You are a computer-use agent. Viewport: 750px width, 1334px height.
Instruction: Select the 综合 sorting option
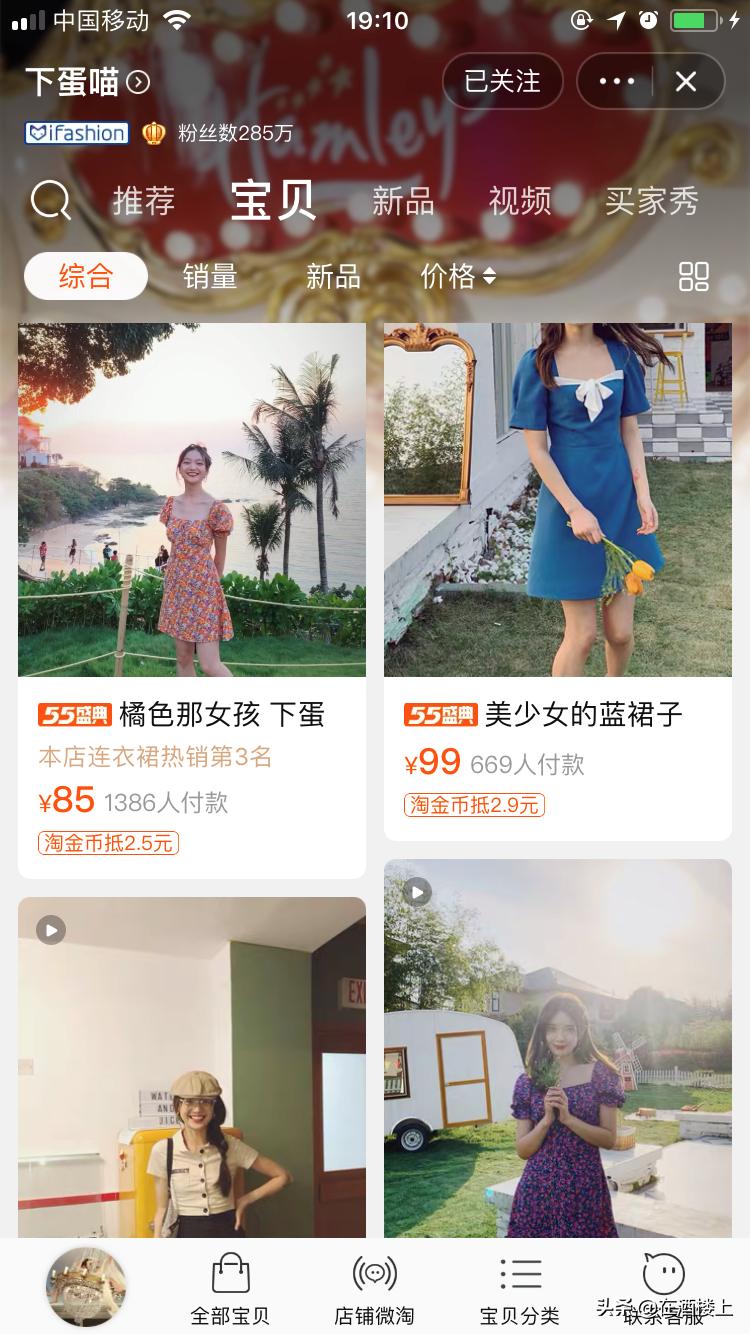coord(86,277)
